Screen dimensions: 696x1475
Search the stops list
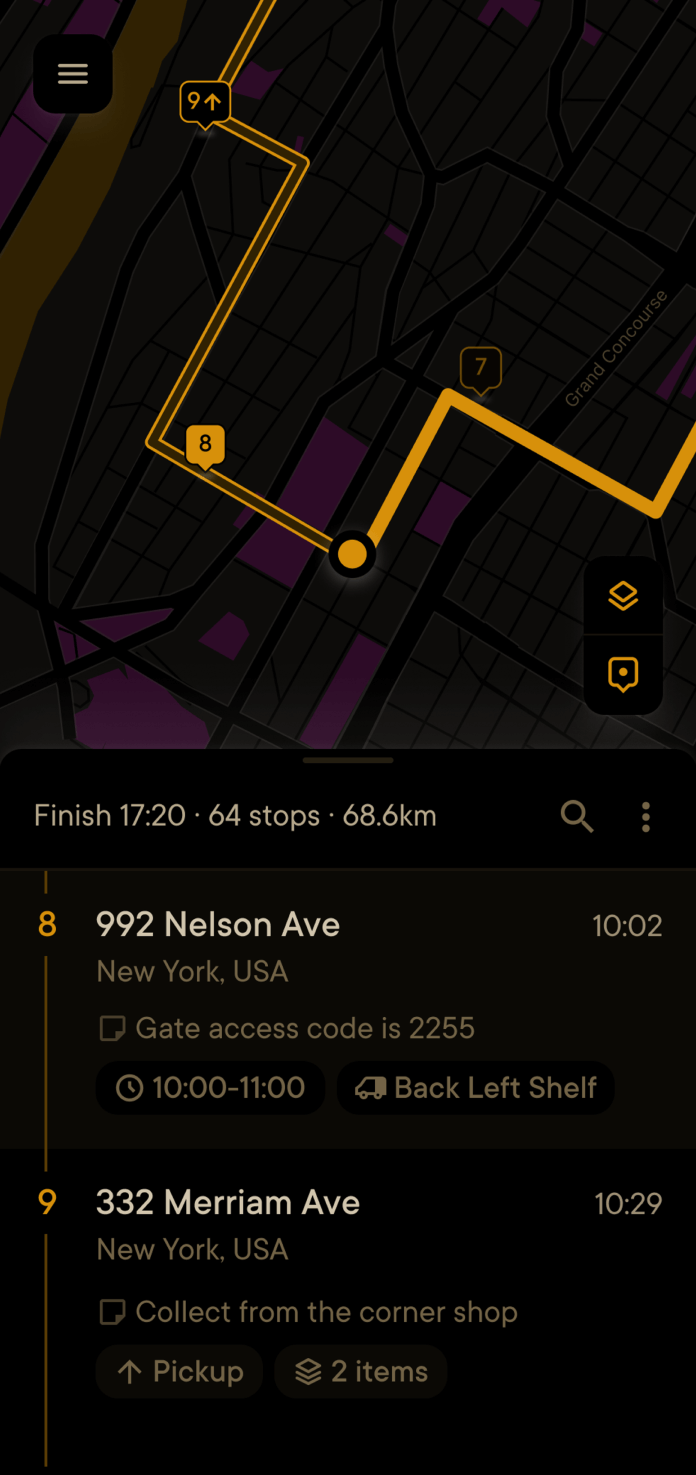coord(577,816)
